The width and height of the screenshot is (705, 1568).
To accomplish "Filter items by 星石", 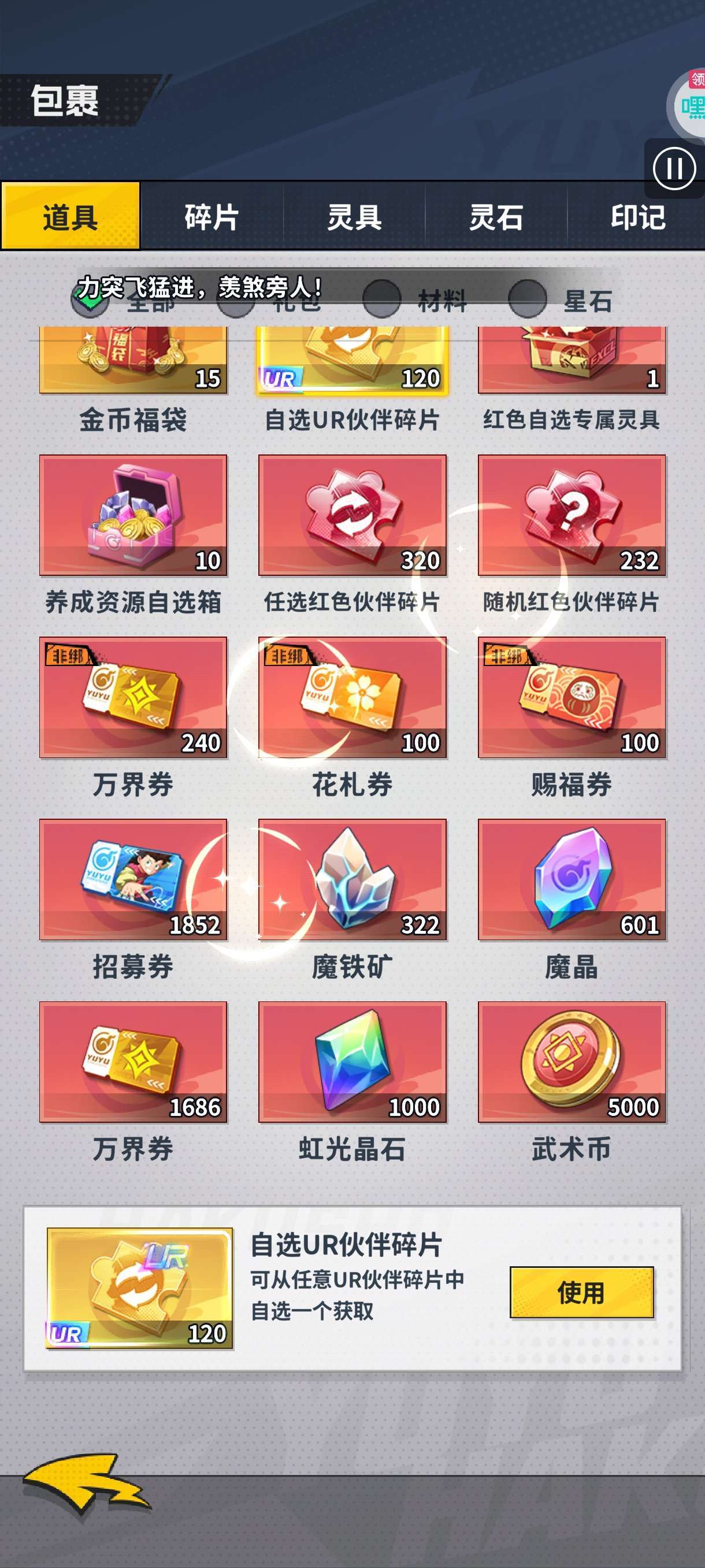I will [561, 299].
